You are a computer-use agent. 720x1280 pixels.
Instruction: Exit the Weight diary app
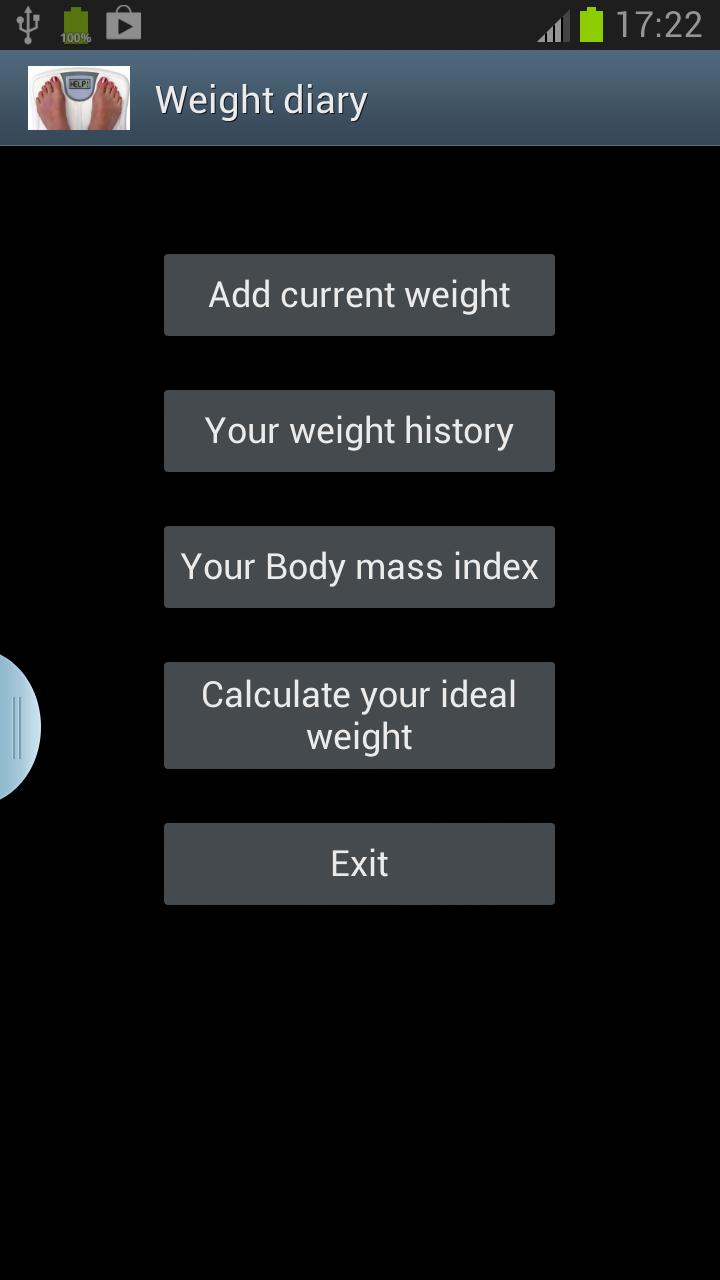pos(359,863)
